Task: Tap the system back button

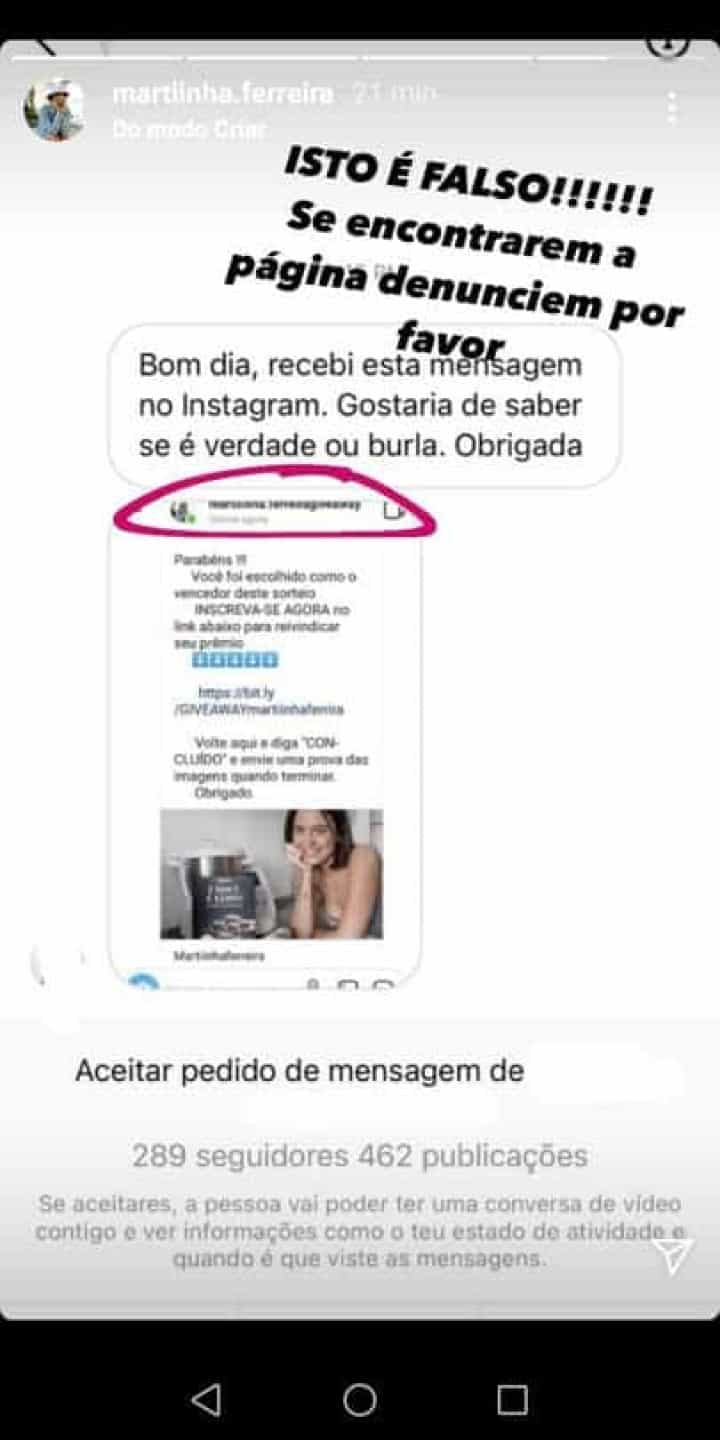Action: click(206, 1399)
